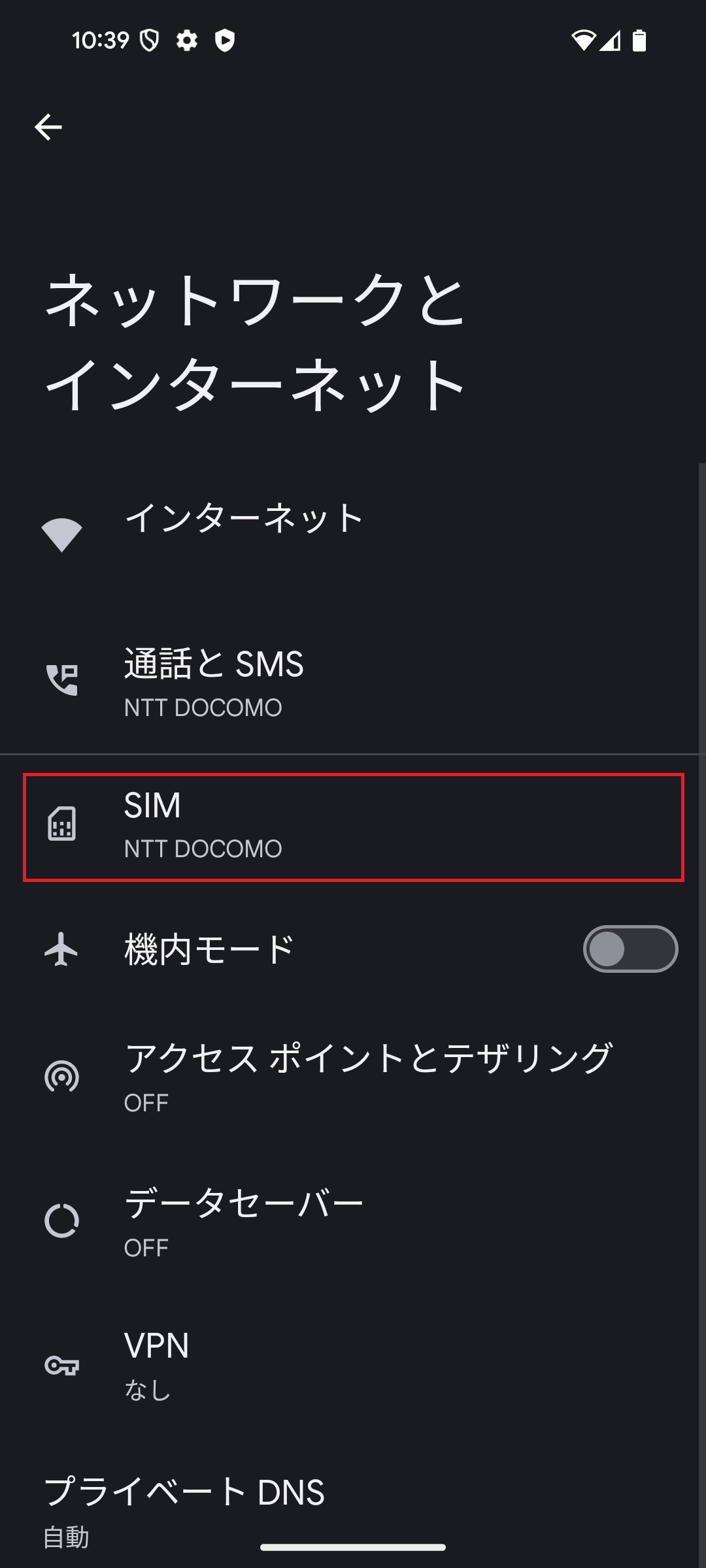Open the highlighted SIM settings entry

click(x=353, y=826)
